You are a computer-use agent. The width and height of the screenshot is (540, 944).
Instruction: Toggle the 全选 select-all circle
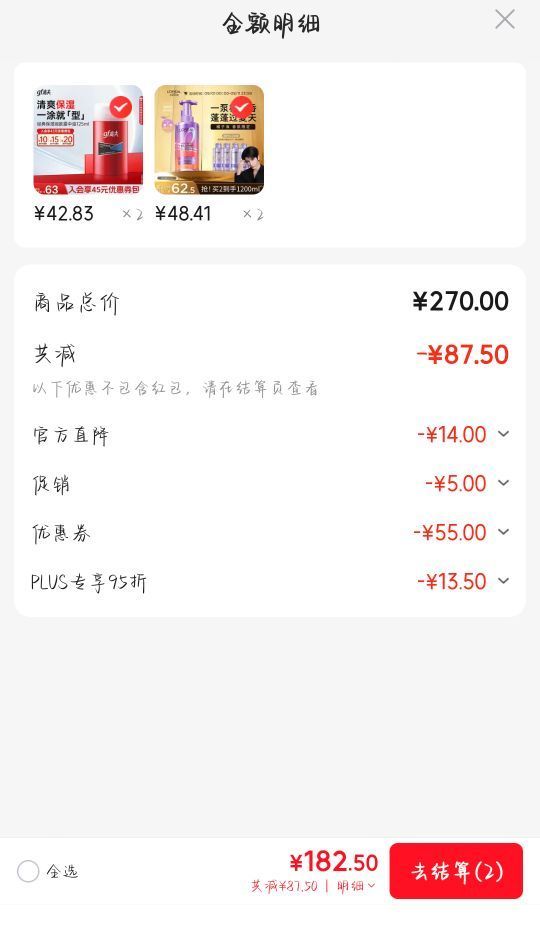point(28,871)
